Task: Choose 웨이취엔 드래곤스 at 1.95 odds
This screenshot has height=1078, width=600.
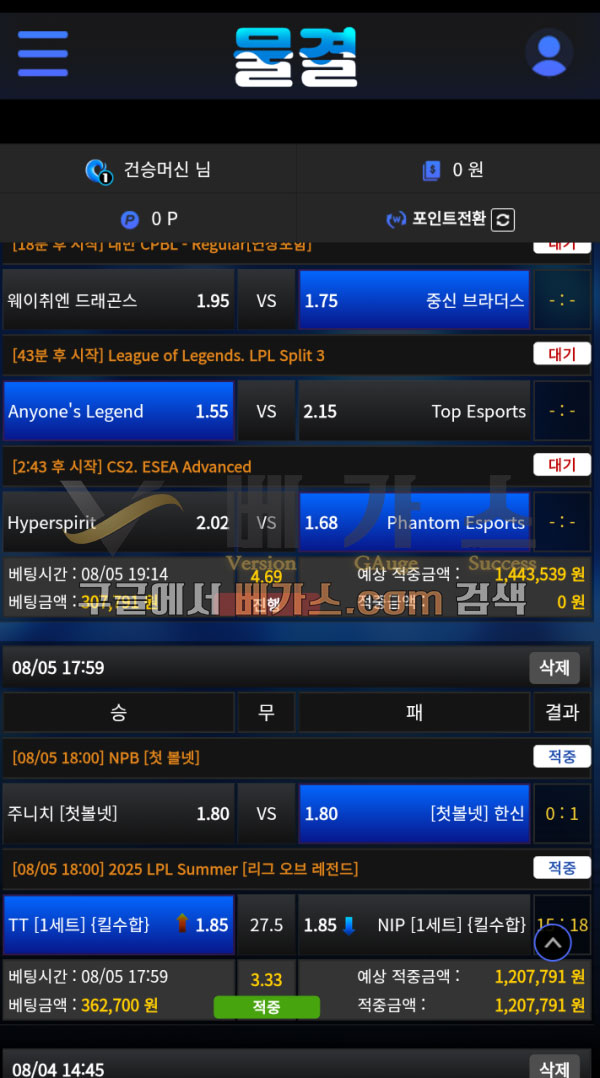Action: (119, 300)
